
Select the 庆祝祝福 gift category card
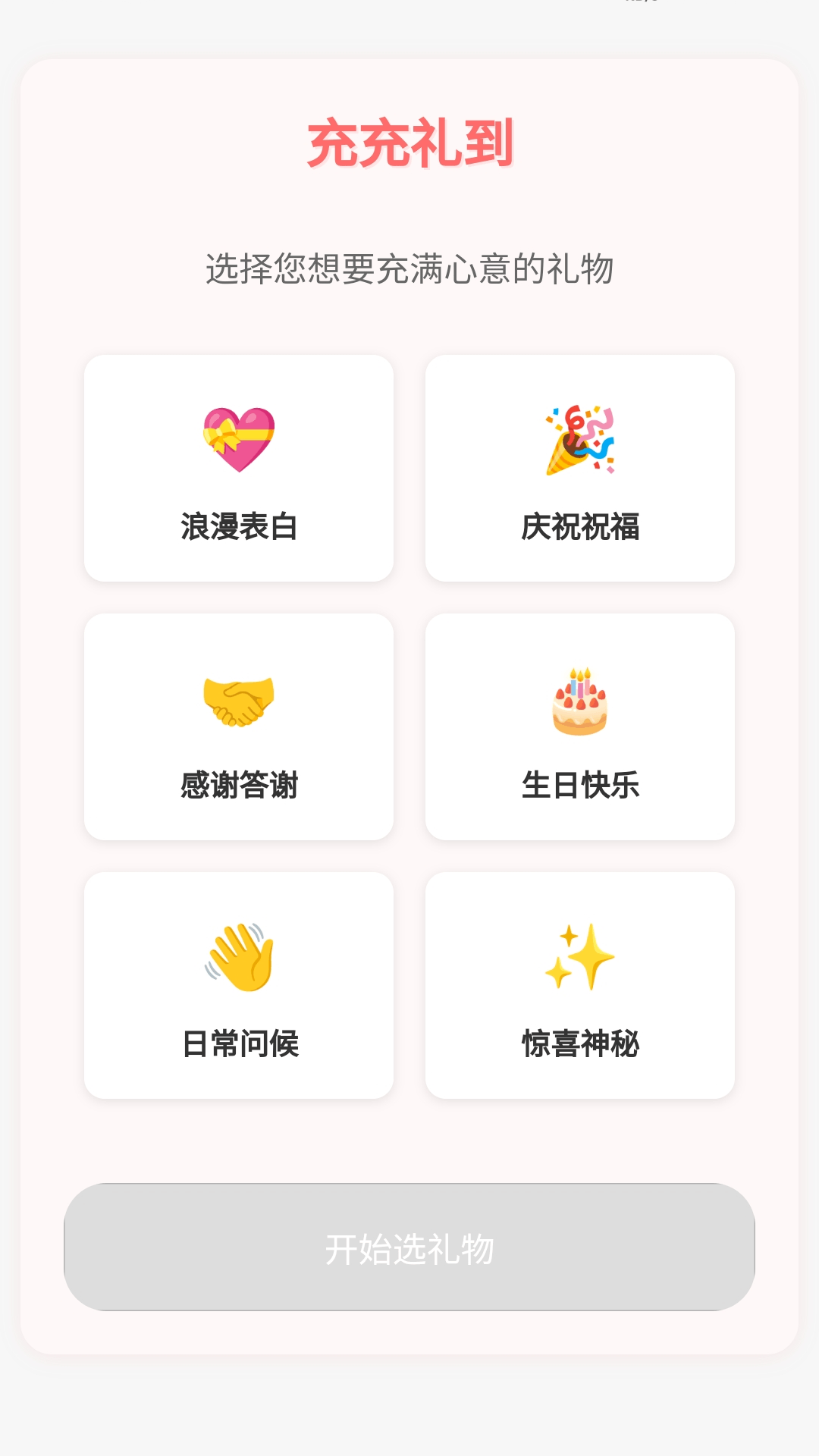580,468
